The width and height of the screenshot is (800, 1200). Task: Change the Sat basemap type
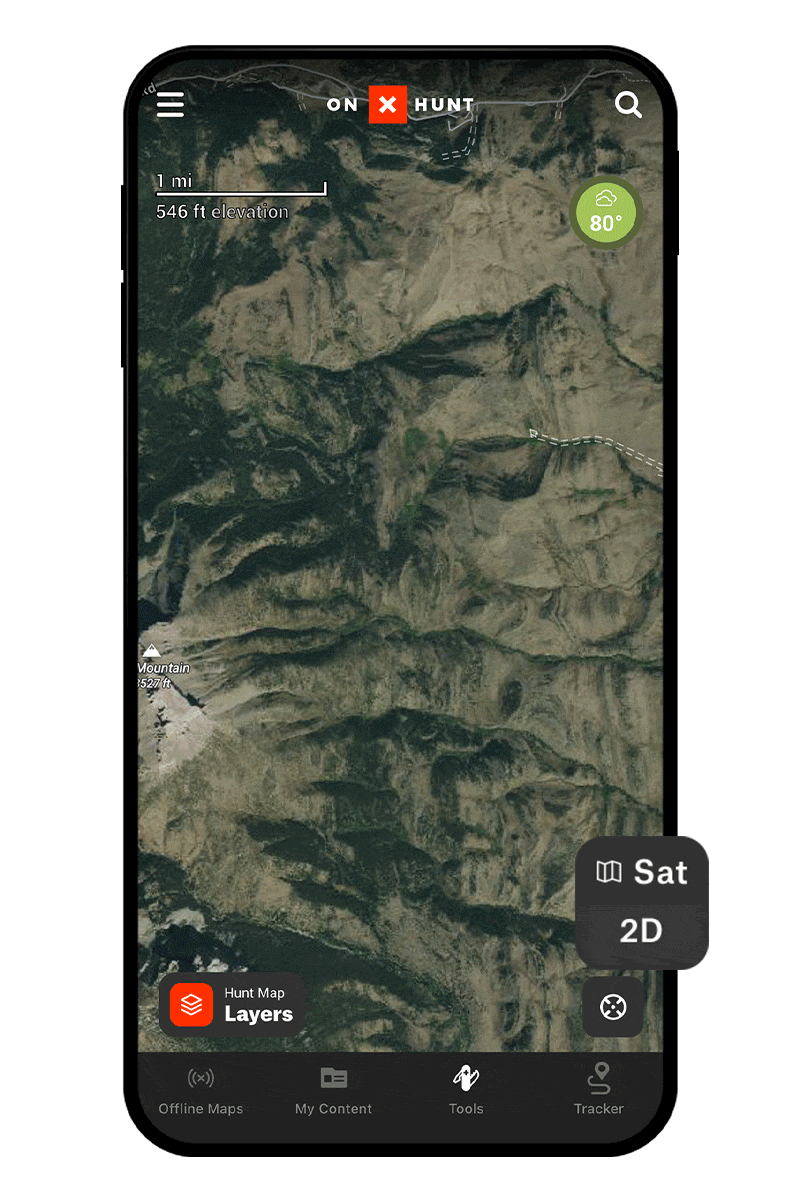641,872
